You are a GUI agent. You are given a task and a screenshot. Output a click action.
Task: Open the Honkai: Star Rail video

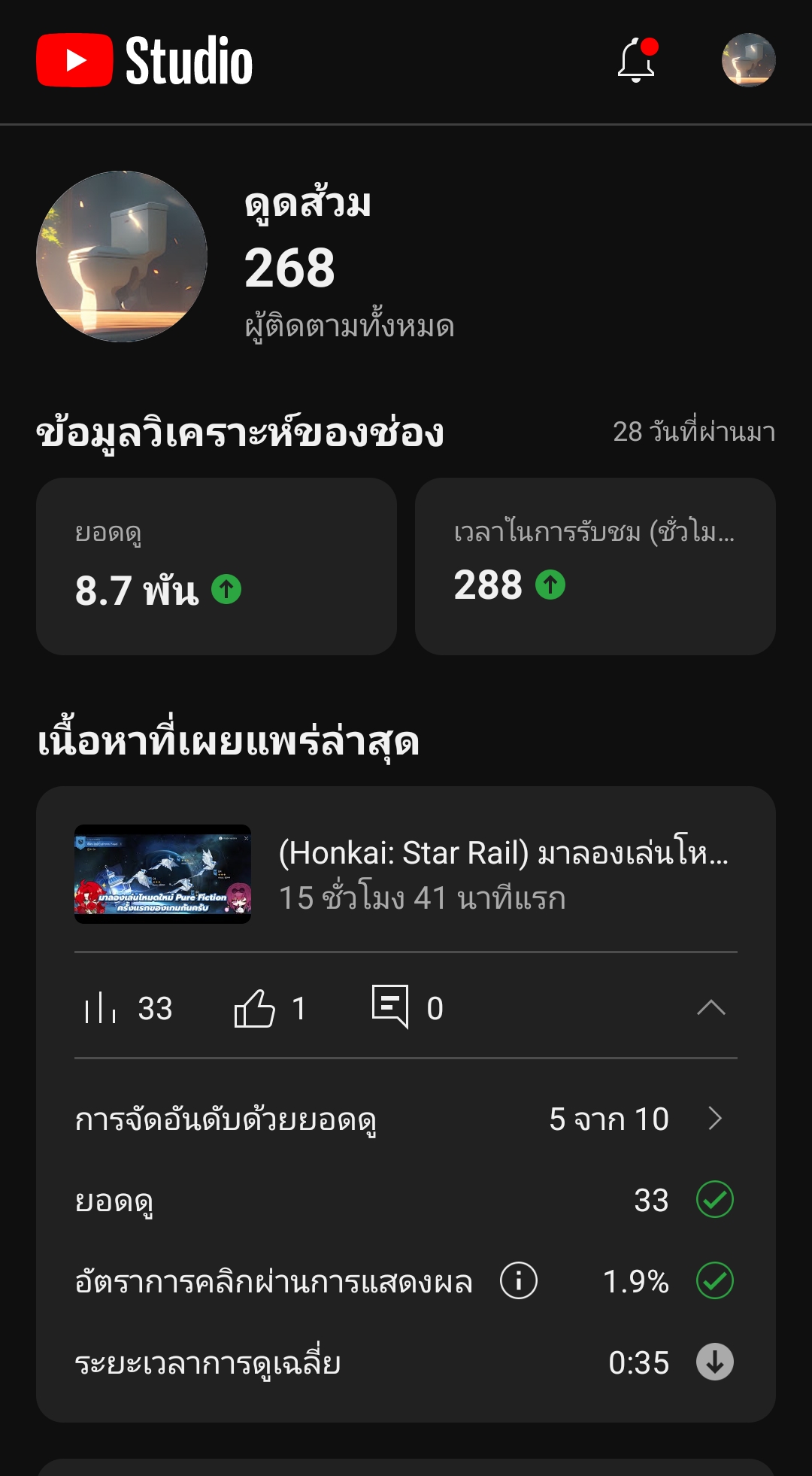406,875
